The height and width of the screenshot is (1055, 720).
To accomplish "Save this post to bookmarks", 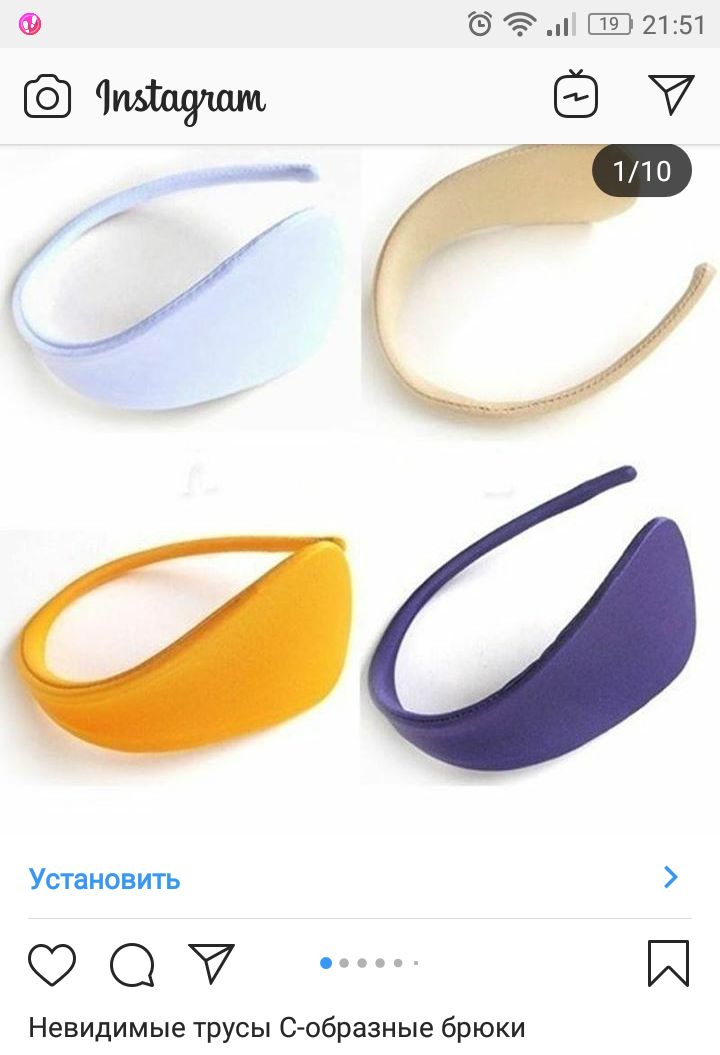I will pos(668,964).
